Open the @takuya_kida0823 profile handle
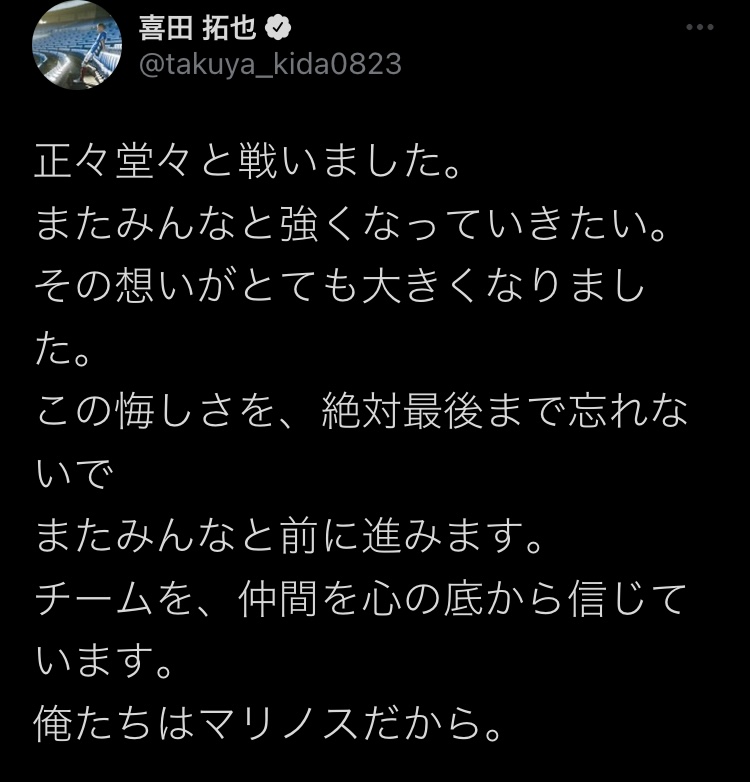Viewport: 750px width, 782px height. coord(273,64)
